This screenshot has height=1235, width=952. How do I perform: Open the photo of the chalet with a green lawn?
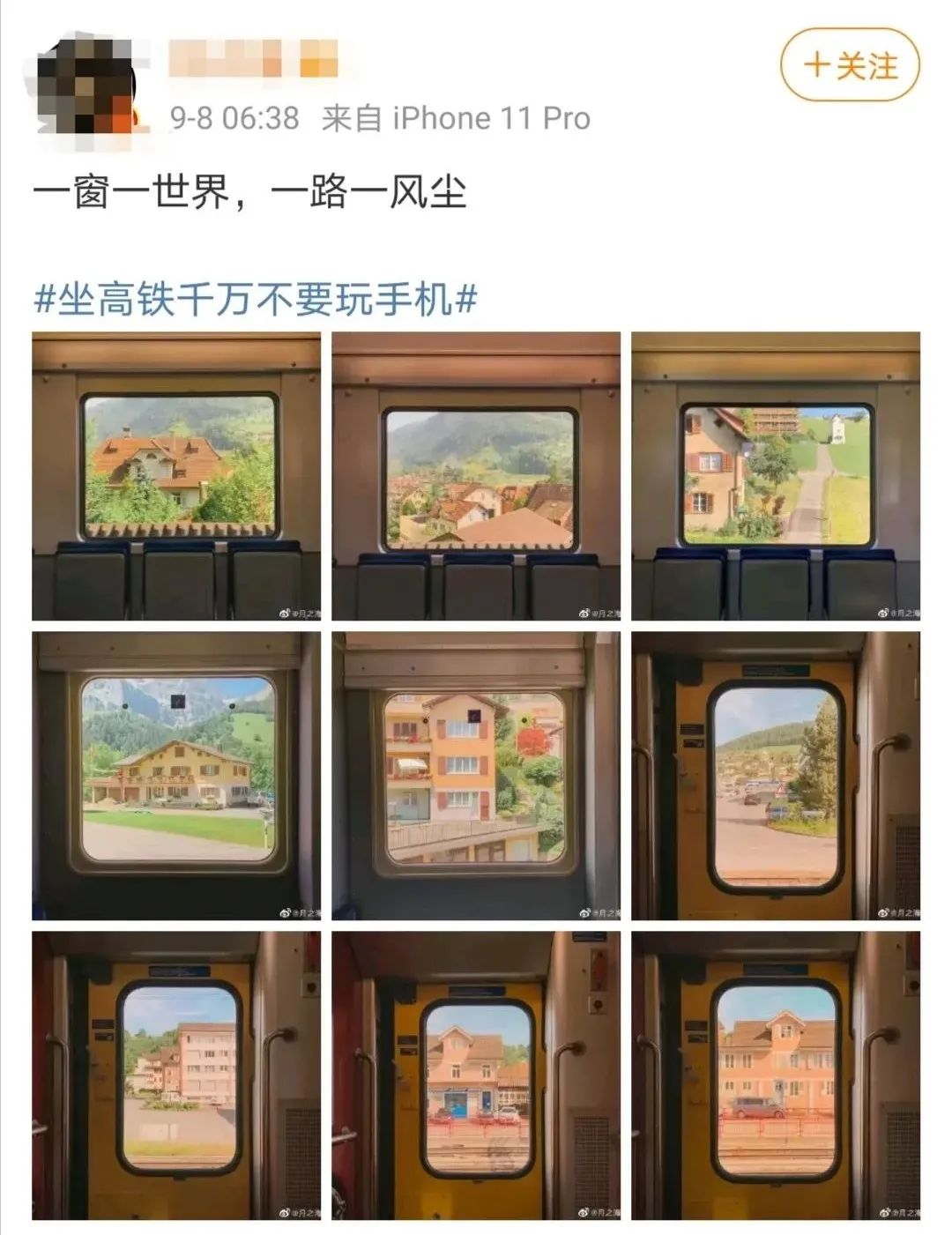point(176,776)
